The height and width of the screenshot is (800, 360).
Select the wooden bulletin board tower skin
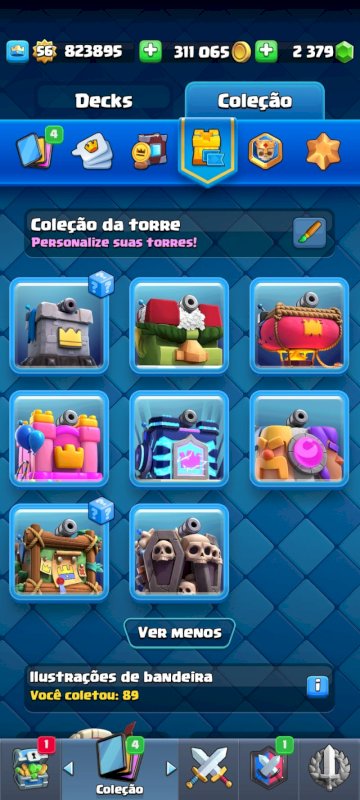pyautogui.click(x=59, y=552)
